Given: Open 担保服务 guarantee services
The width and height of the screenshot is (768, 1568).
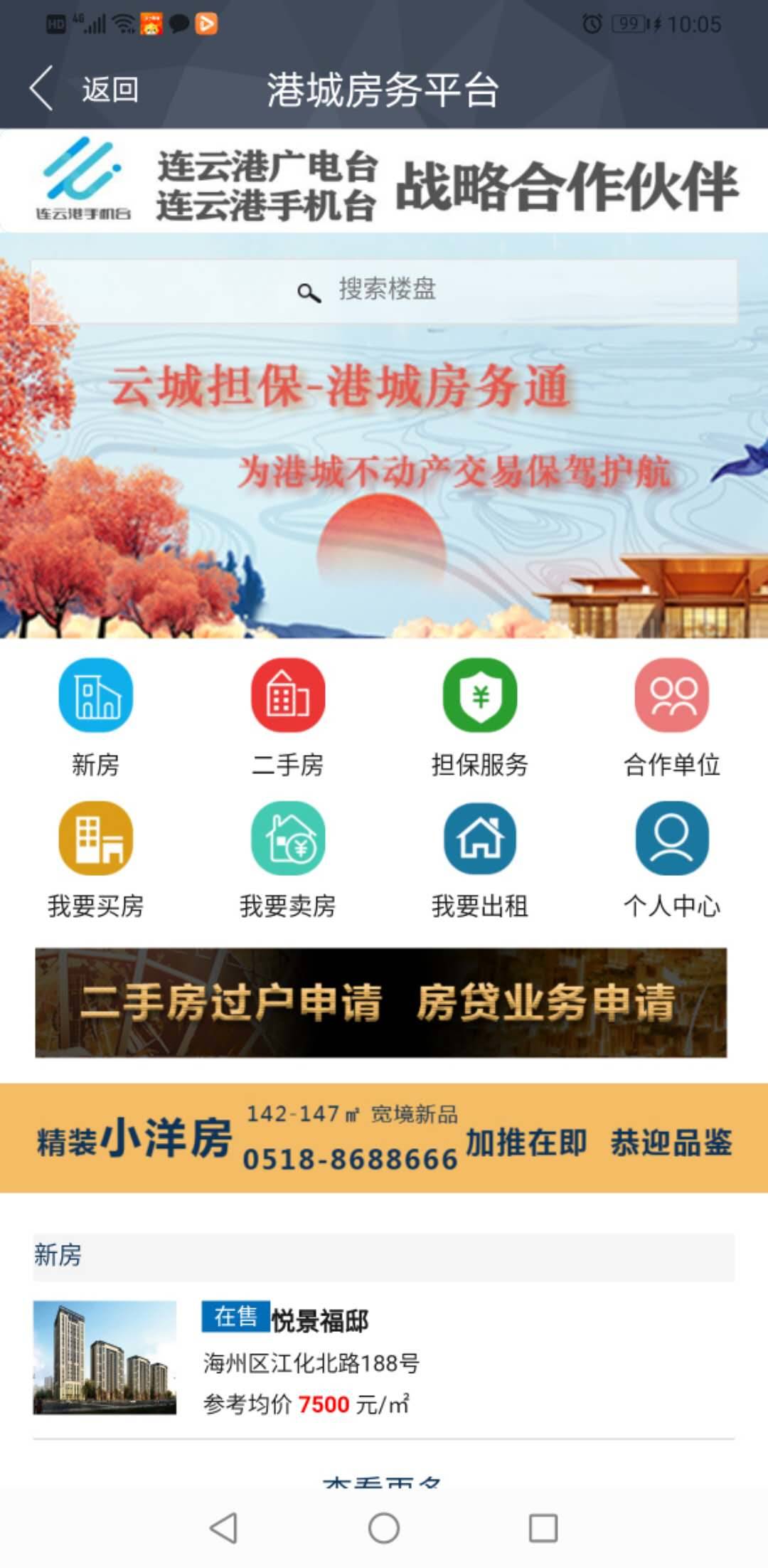Looking at the screenshot, I should pyautogui.click(x=480, y=716).
